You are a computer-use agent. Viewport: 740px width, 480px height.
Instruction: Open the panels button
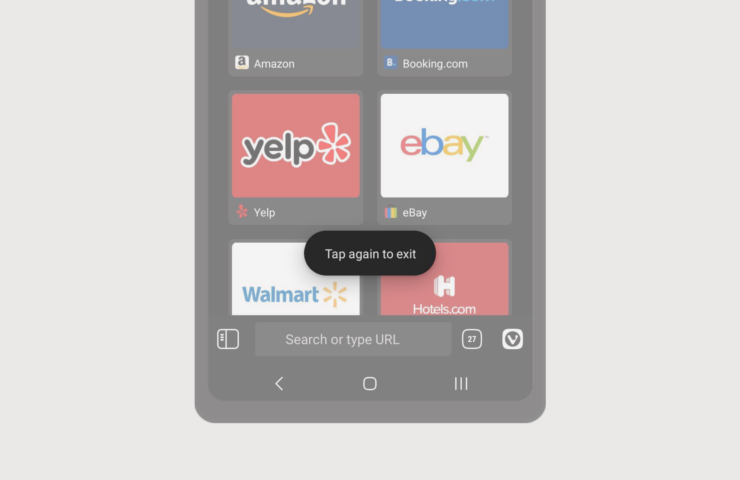[x=228, y=339]
